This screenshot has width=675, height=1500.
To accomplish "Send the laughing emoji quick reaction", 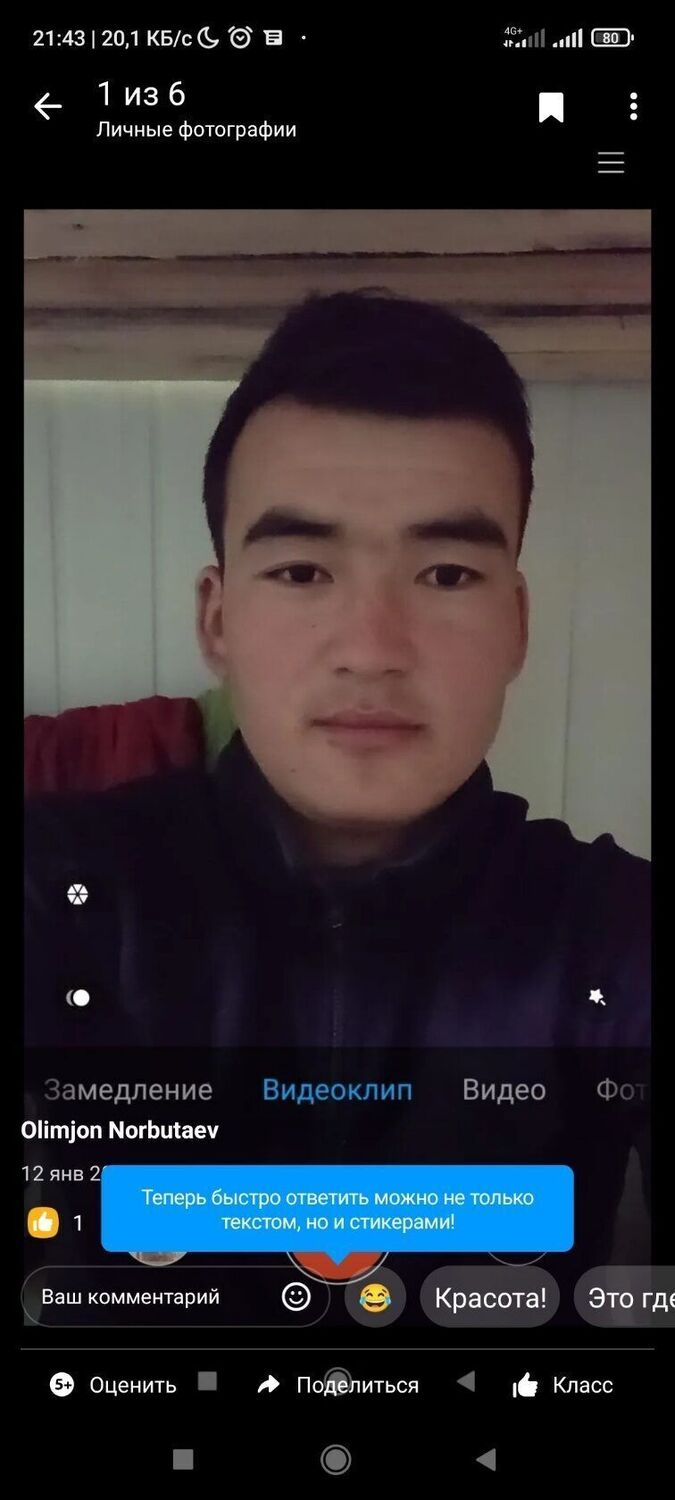I will (375, 1298).
